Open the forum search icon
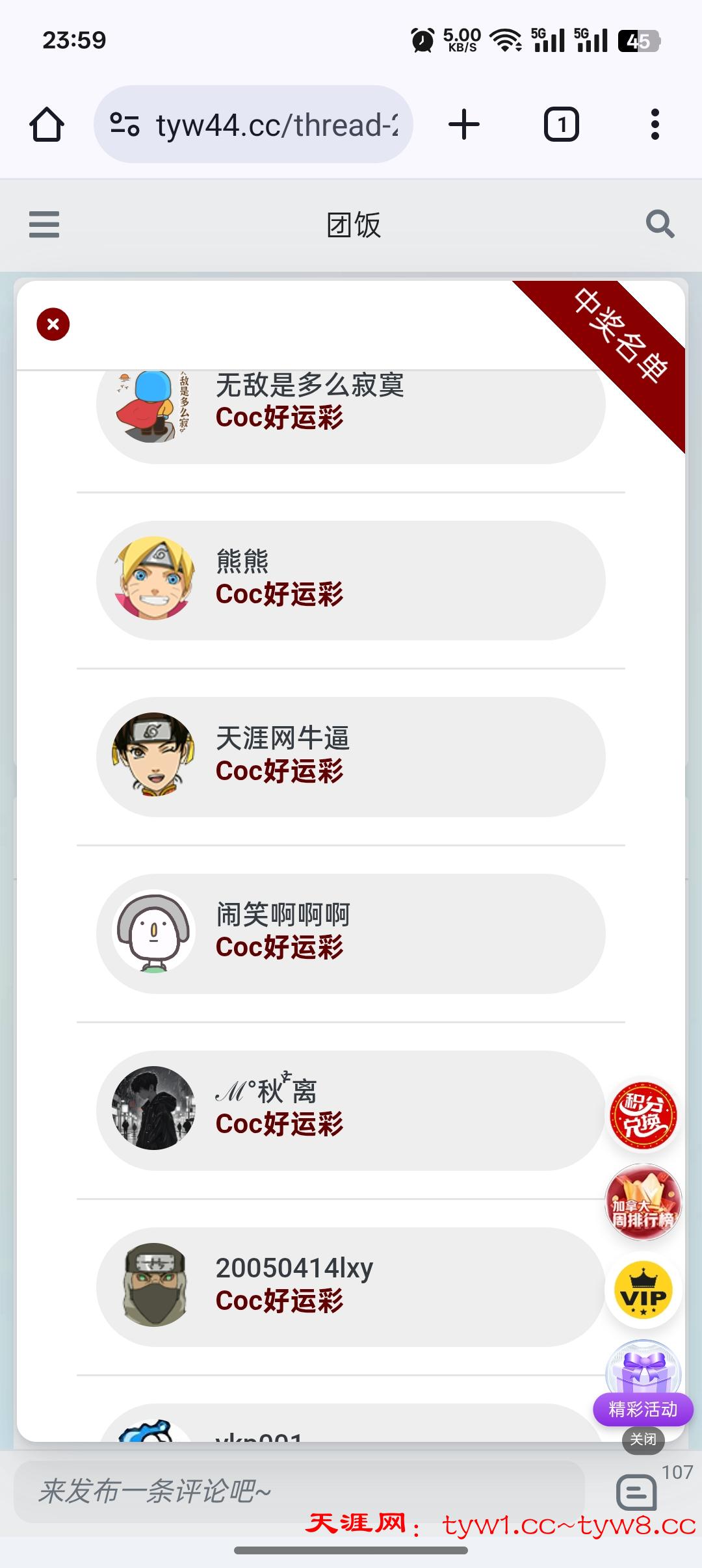This screenshot has height=1568, width=702. point(660,224)
